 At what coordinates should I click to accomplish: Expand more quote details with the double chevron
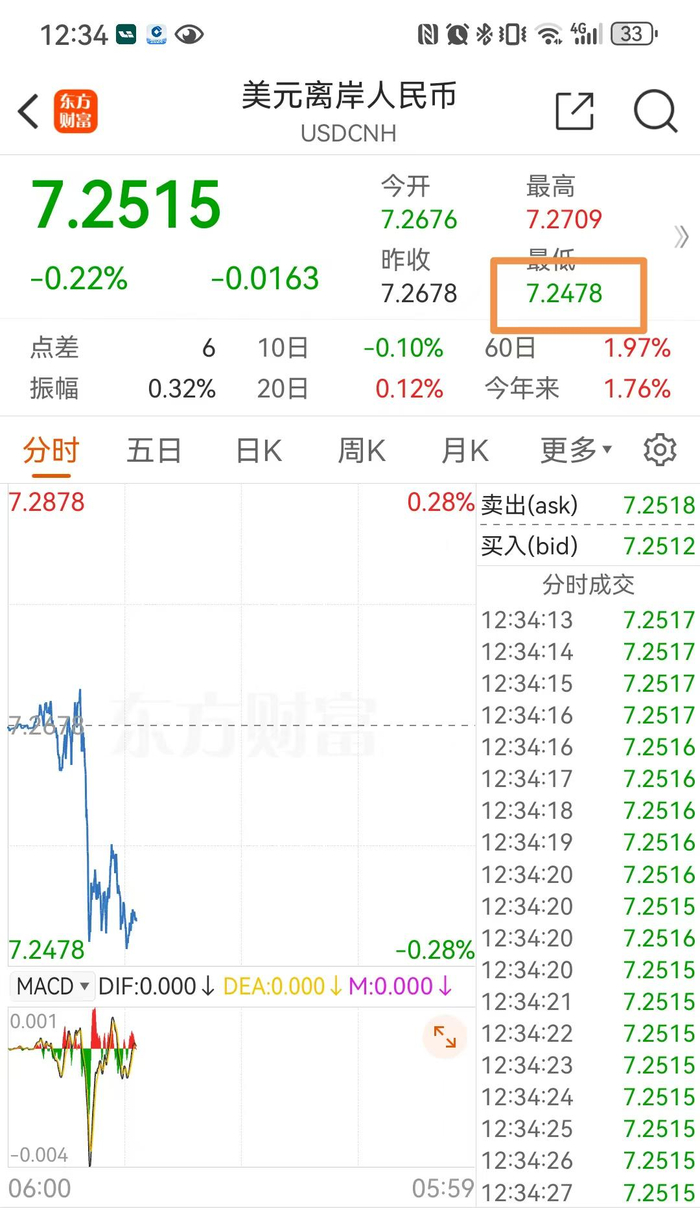pyautogui.click(x=682, y=237)
